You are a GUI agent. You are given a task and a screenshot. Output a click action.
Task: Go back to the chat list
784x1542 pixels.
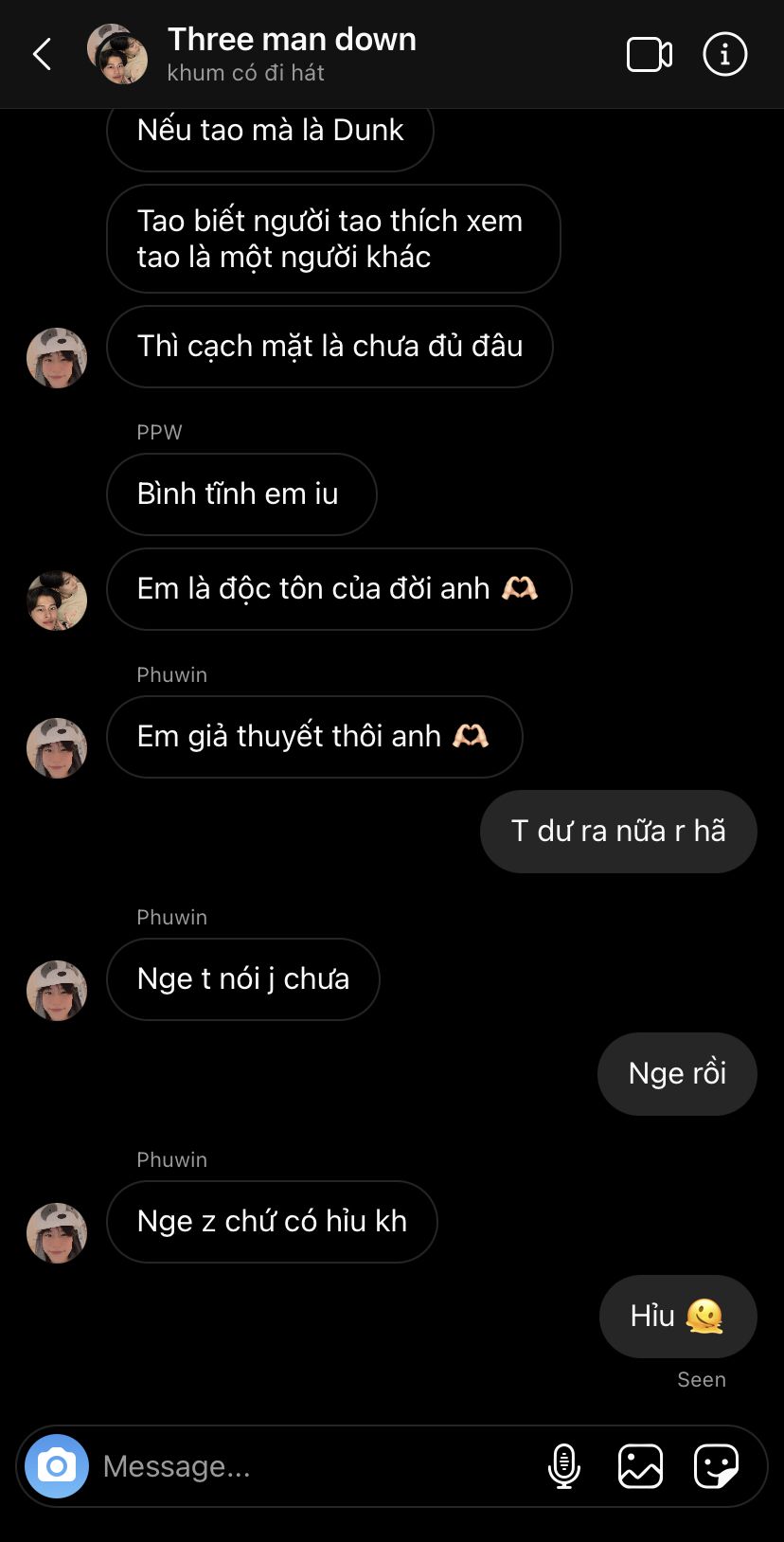[x=43, y=55]
